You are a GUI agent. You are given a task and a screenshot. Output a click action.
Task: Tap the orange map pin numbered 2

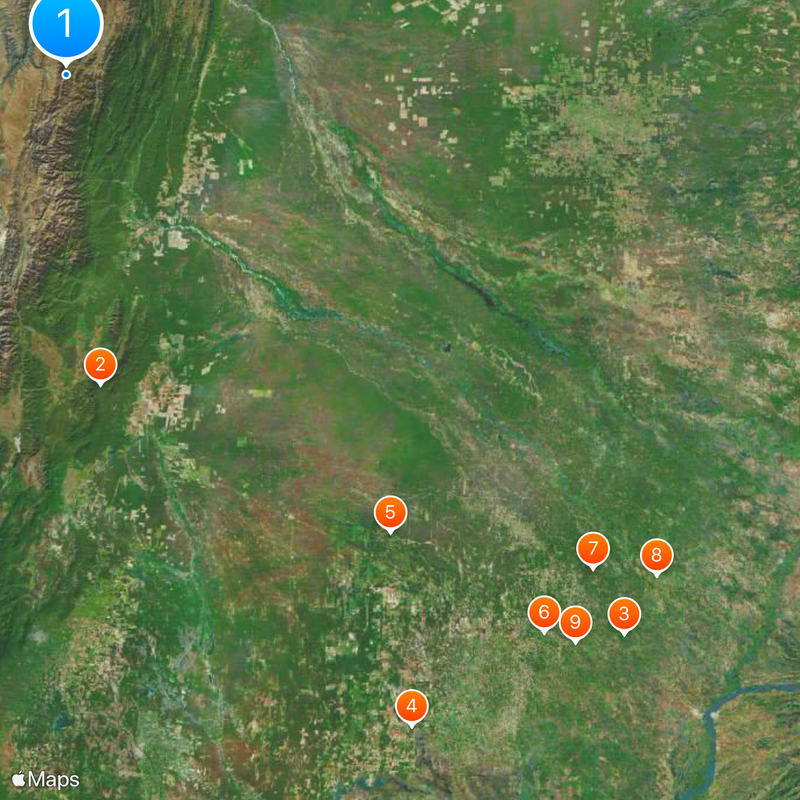100,365
